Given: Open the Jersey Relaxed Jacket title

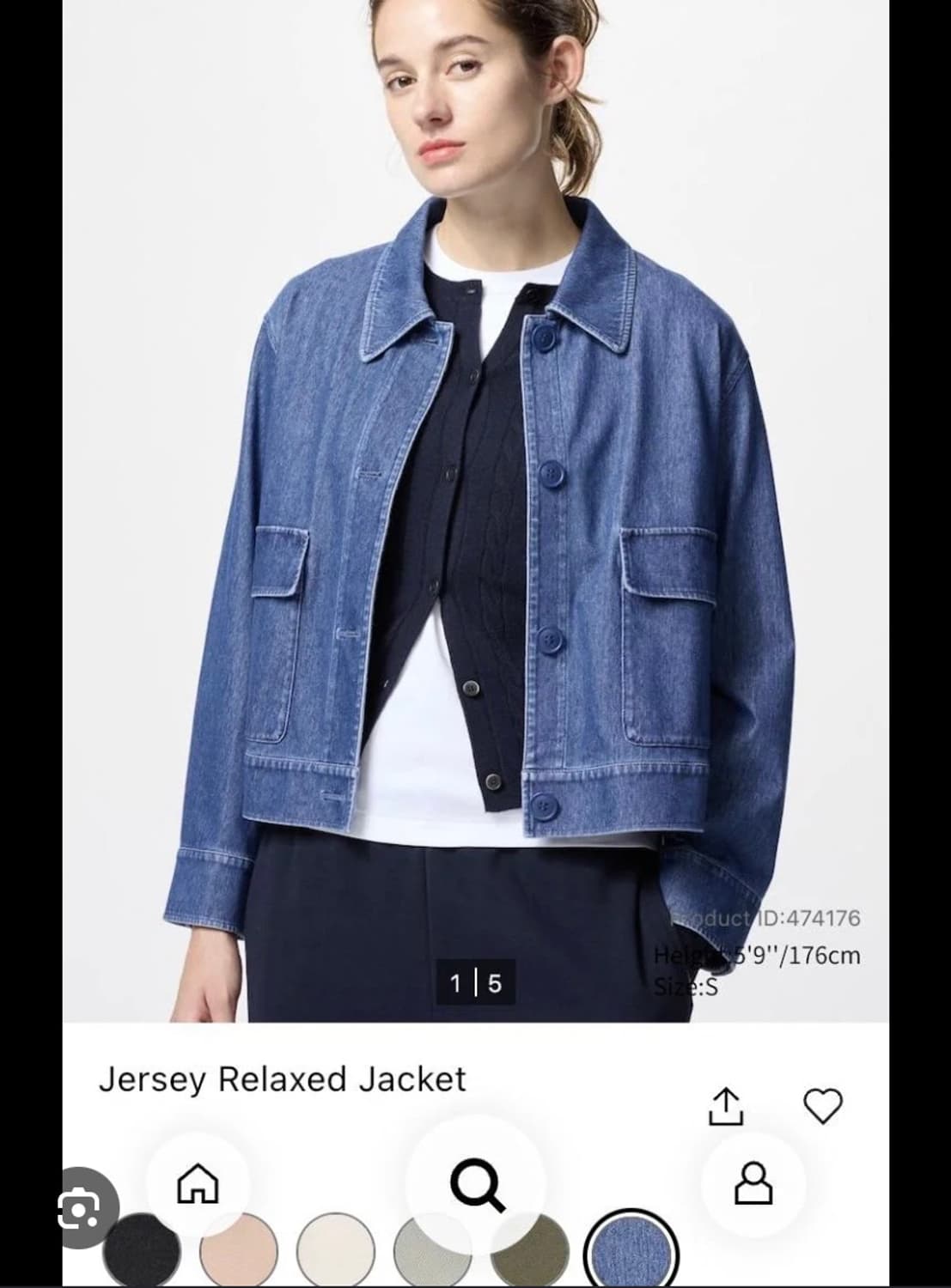Looking at the screenshot, I should click(x=283, y=1080).
